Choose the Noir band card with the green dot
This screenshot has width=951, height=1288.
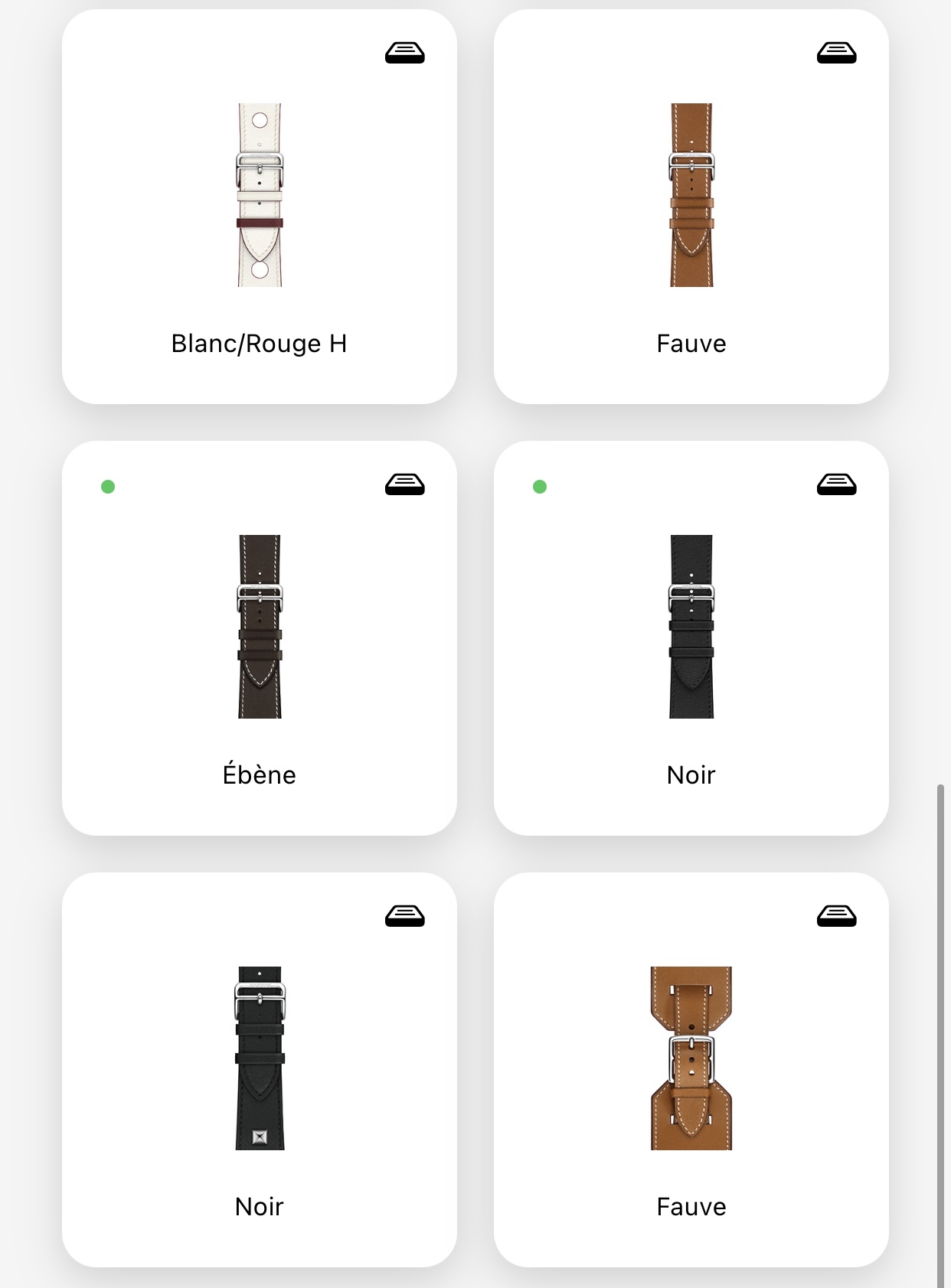(691, 638)
